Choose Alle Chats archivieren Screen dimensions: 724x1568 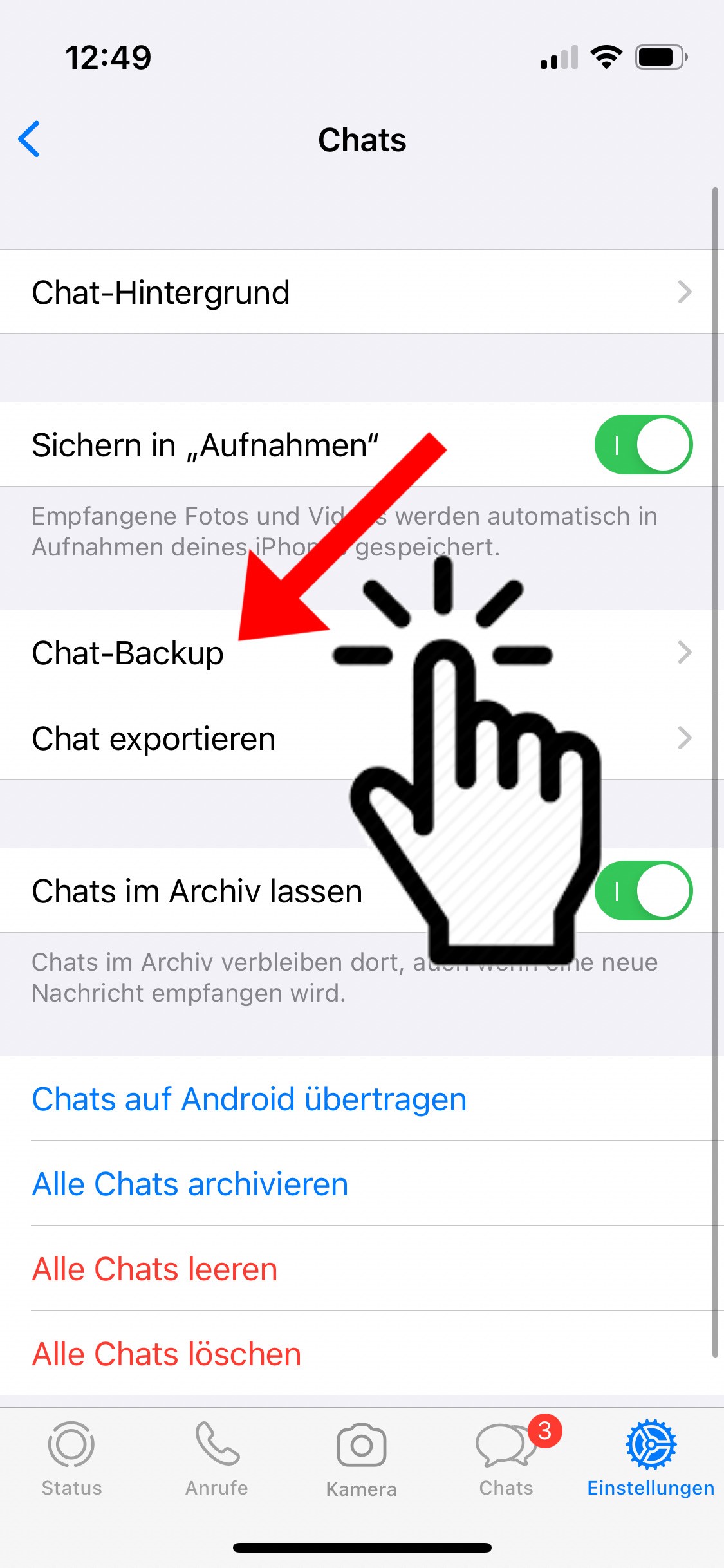pyautogui.click(x=190, y=1184)
